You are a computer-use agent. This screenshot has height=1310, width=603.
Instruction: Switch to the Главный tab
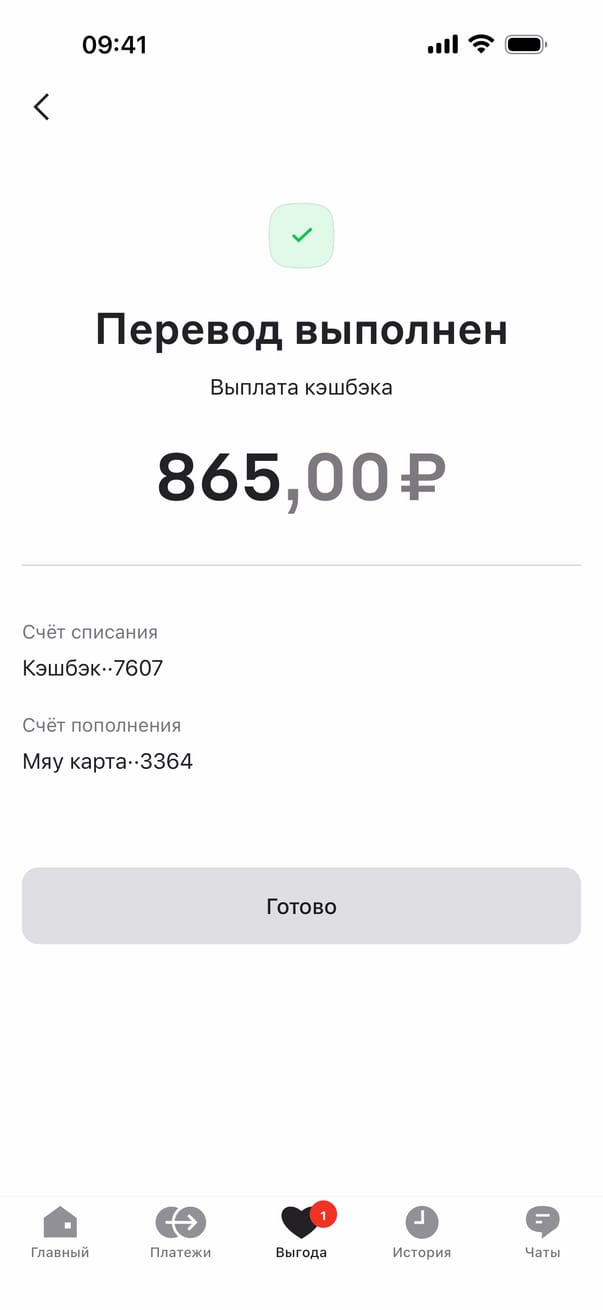click(x=60, y=1232)
